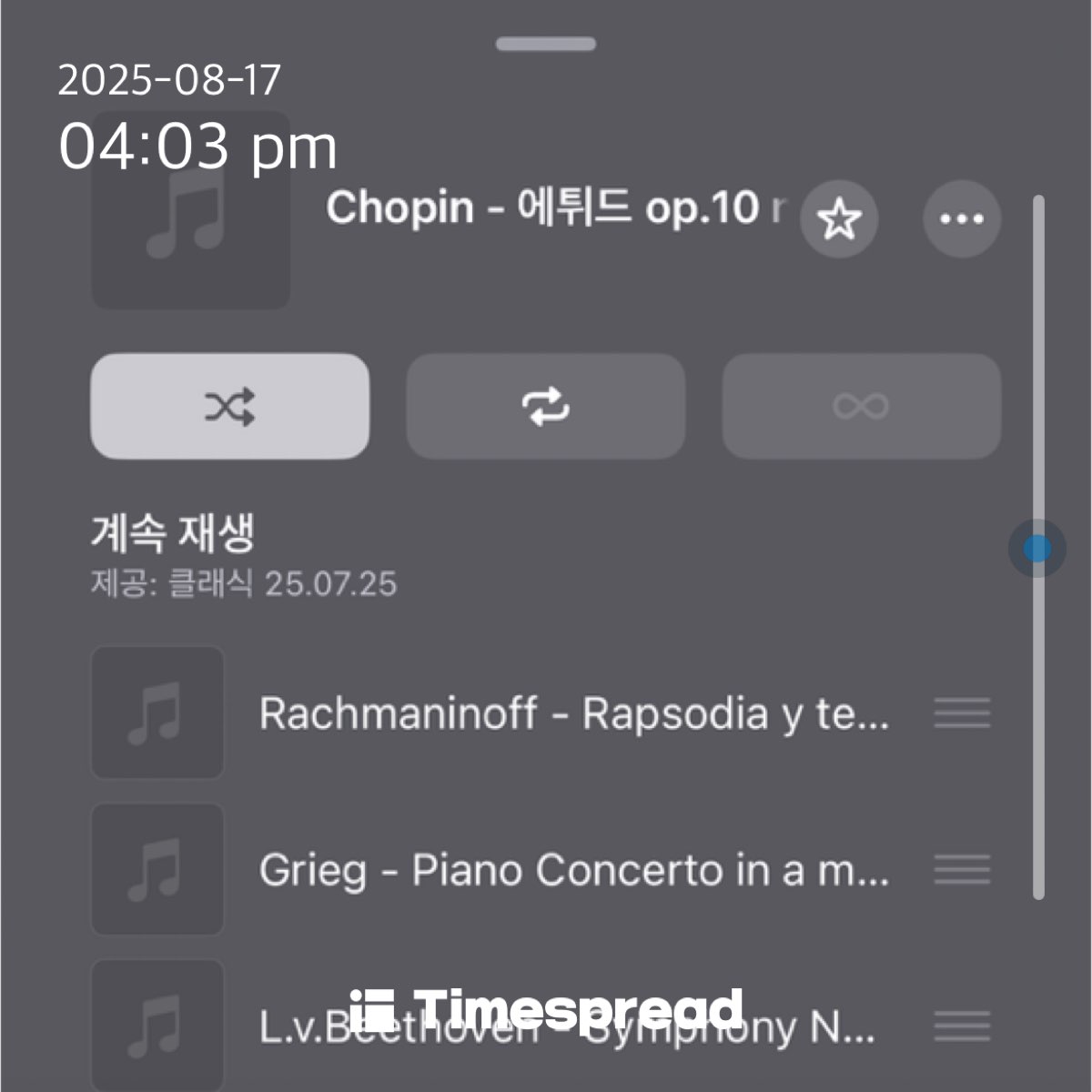Toggle shuffle playback
The height and width of the screenshot is (1092, 1092).
[230, 406]
